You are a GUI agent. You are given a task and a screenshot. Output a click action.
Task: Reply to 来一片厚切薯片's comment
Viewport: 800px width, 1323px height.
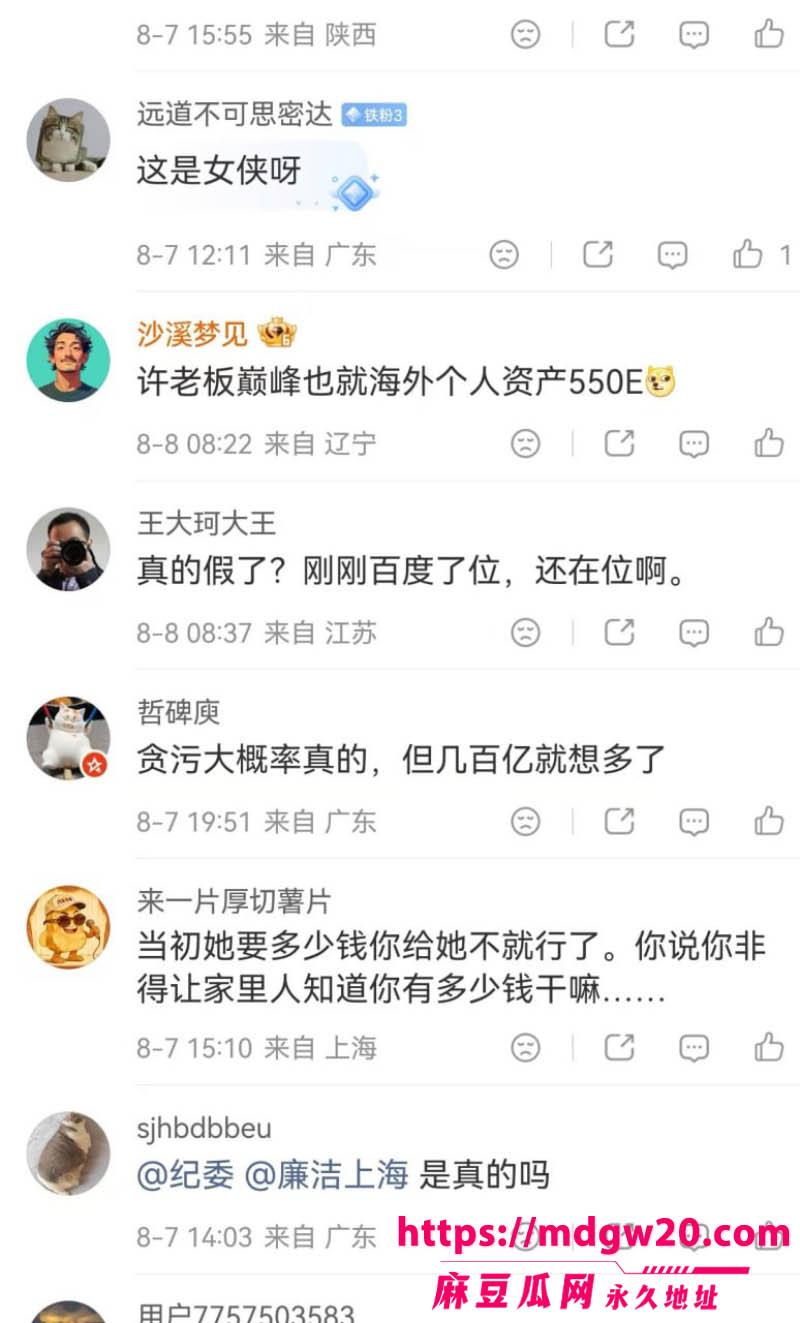click(x=694, y=1047)
